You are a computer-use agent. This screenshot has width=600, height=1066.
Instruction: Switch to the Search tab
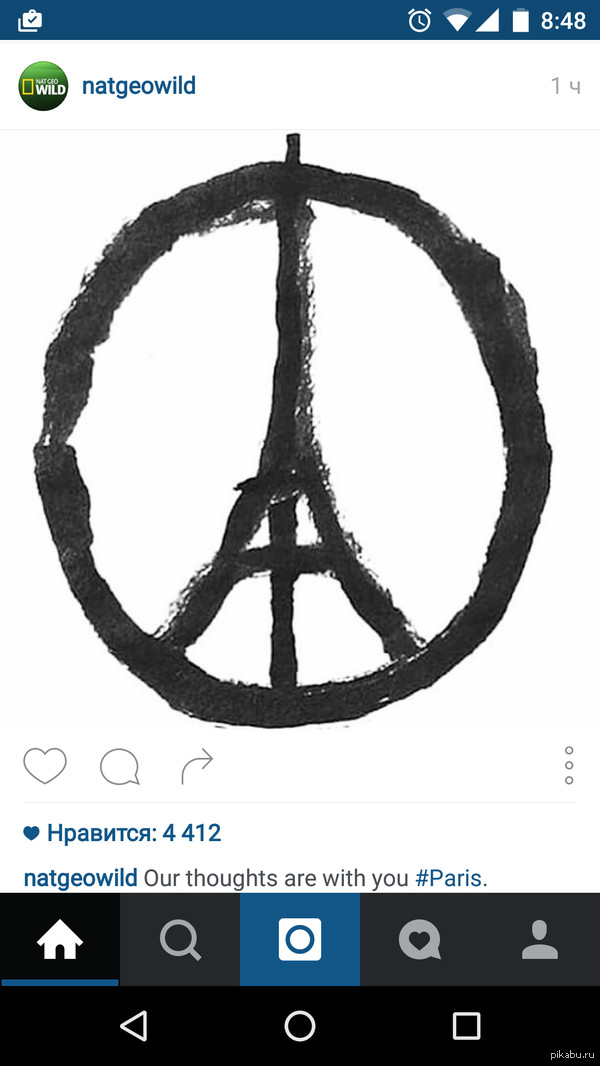[180, 940]
